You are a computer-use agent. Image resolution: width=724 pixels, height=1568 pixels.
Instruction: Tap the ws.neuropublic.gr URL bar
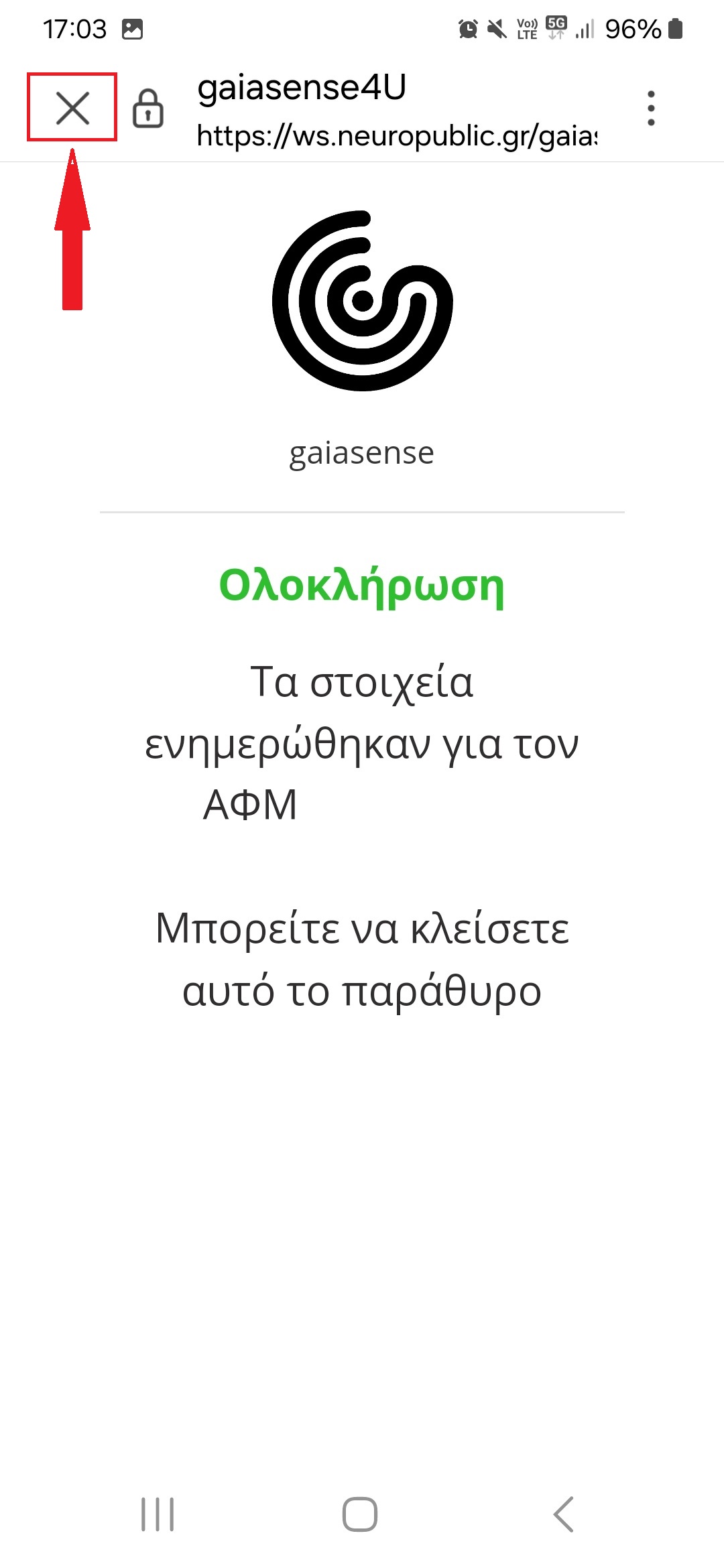397,136
